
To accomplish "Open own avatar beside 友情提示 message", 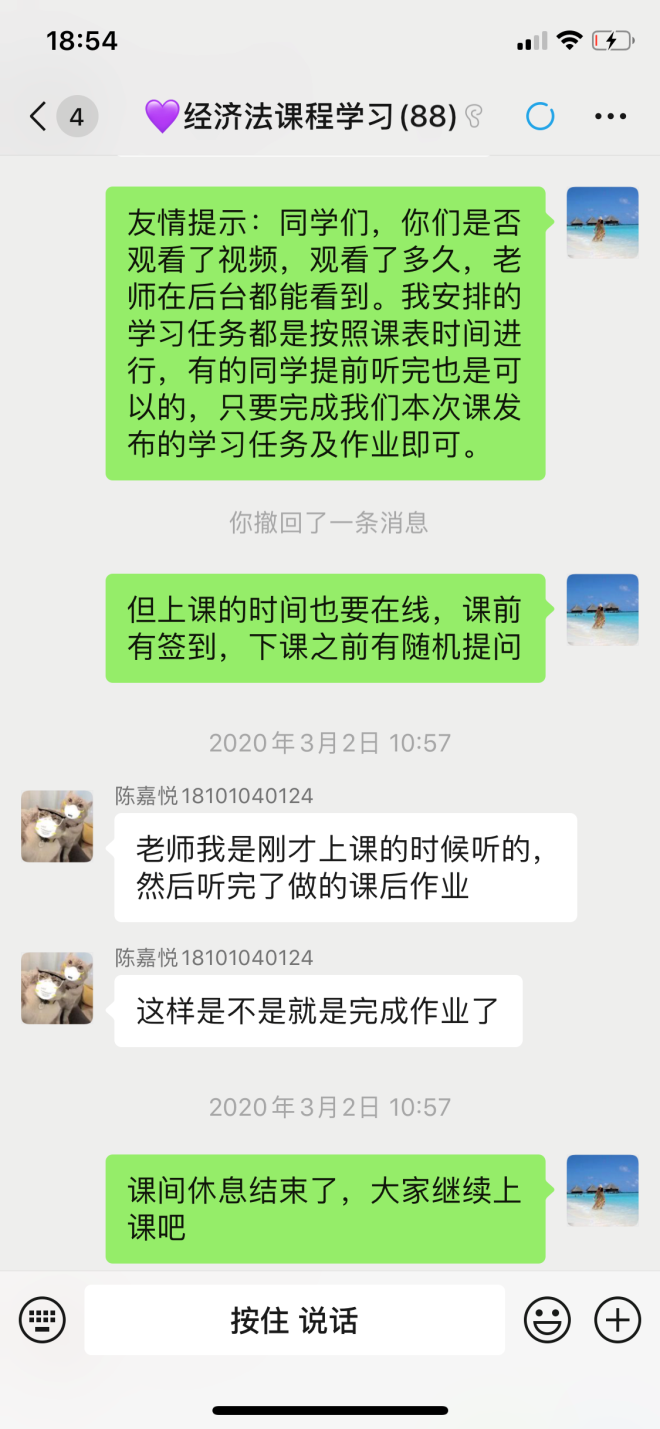I will pos(602,223).
